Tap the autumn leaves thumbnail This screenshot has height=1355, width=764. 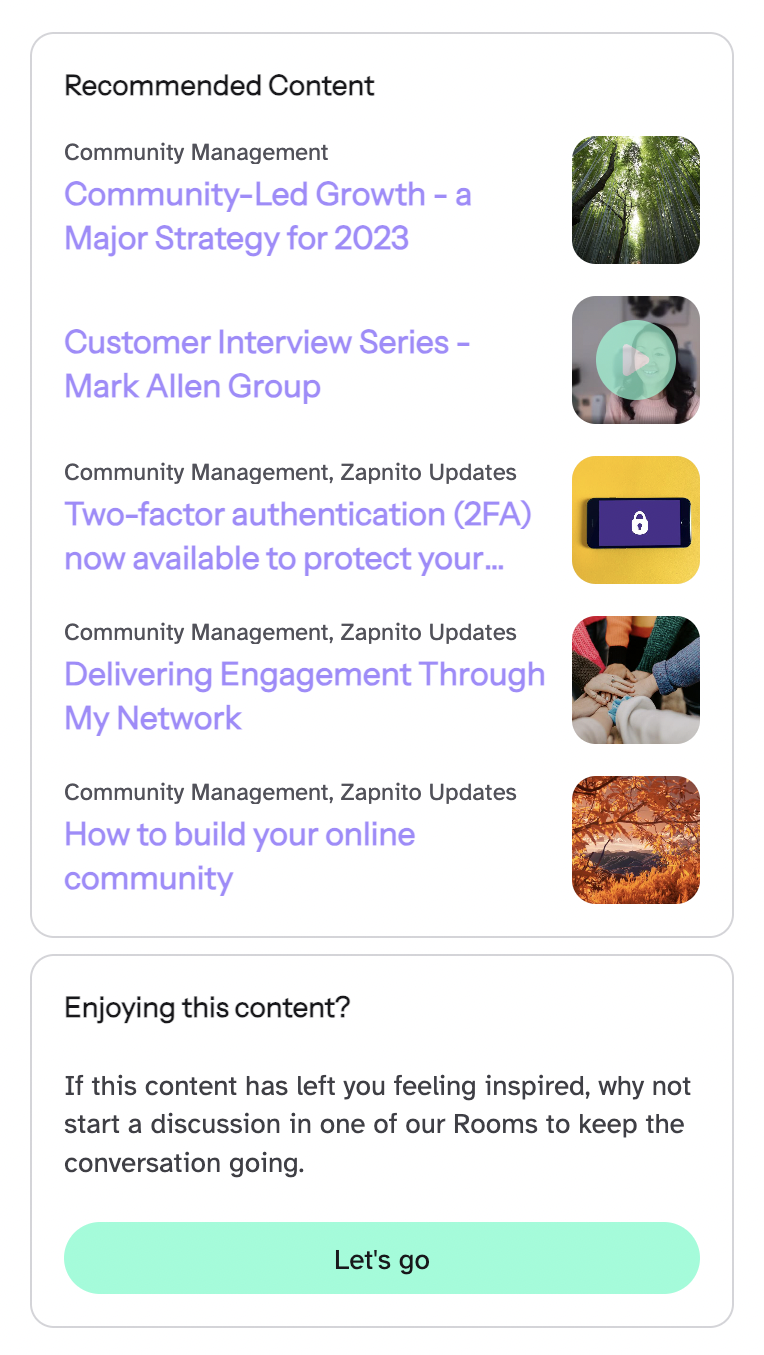pos(635,840)
